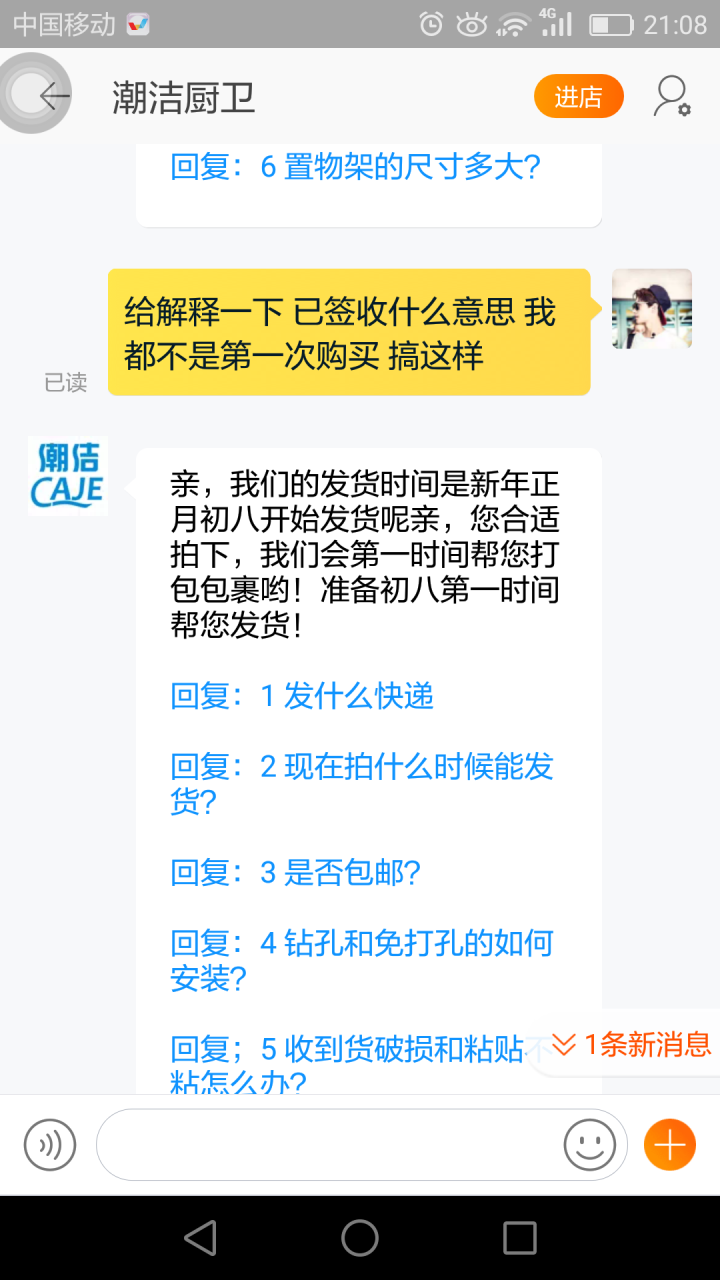Screen dimensions: 720x1280
Task: Focus the message text field
Action: (330, 1145)
